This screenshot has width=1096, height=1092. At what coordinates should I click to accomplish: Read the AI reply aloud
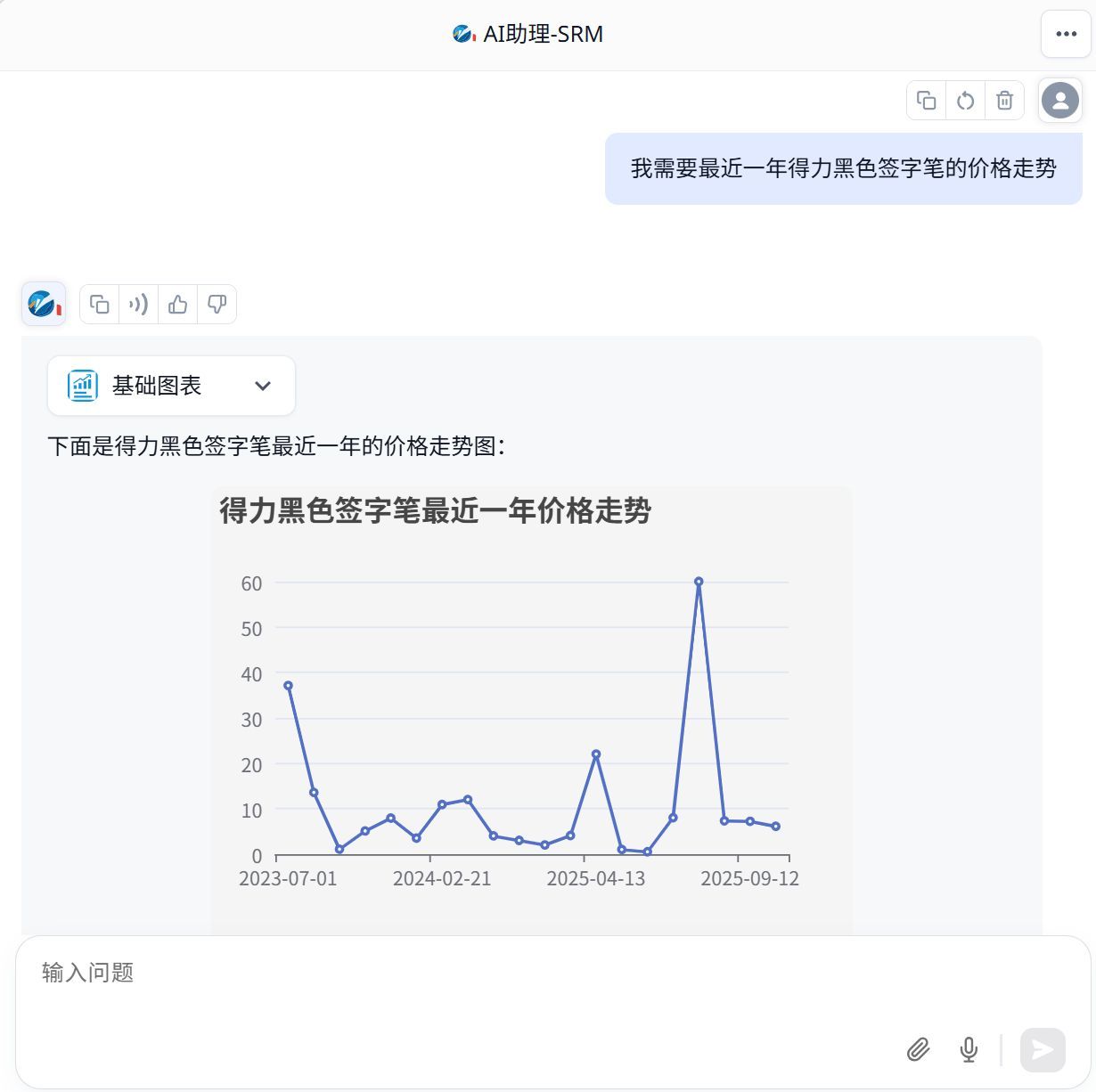pos(138,305)
